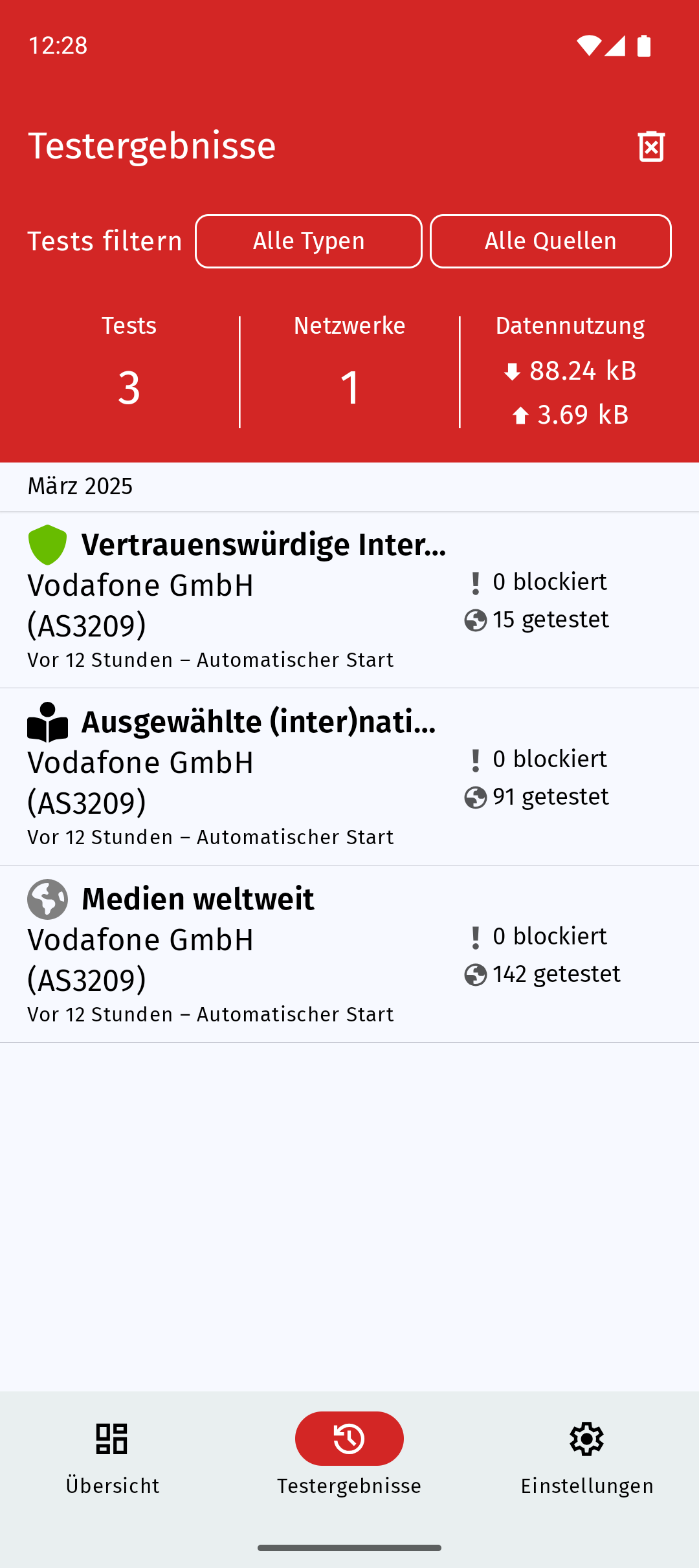Open the Ausgewählte (inter)nati... test result
Screen dimensions: 699x1568
349,777
